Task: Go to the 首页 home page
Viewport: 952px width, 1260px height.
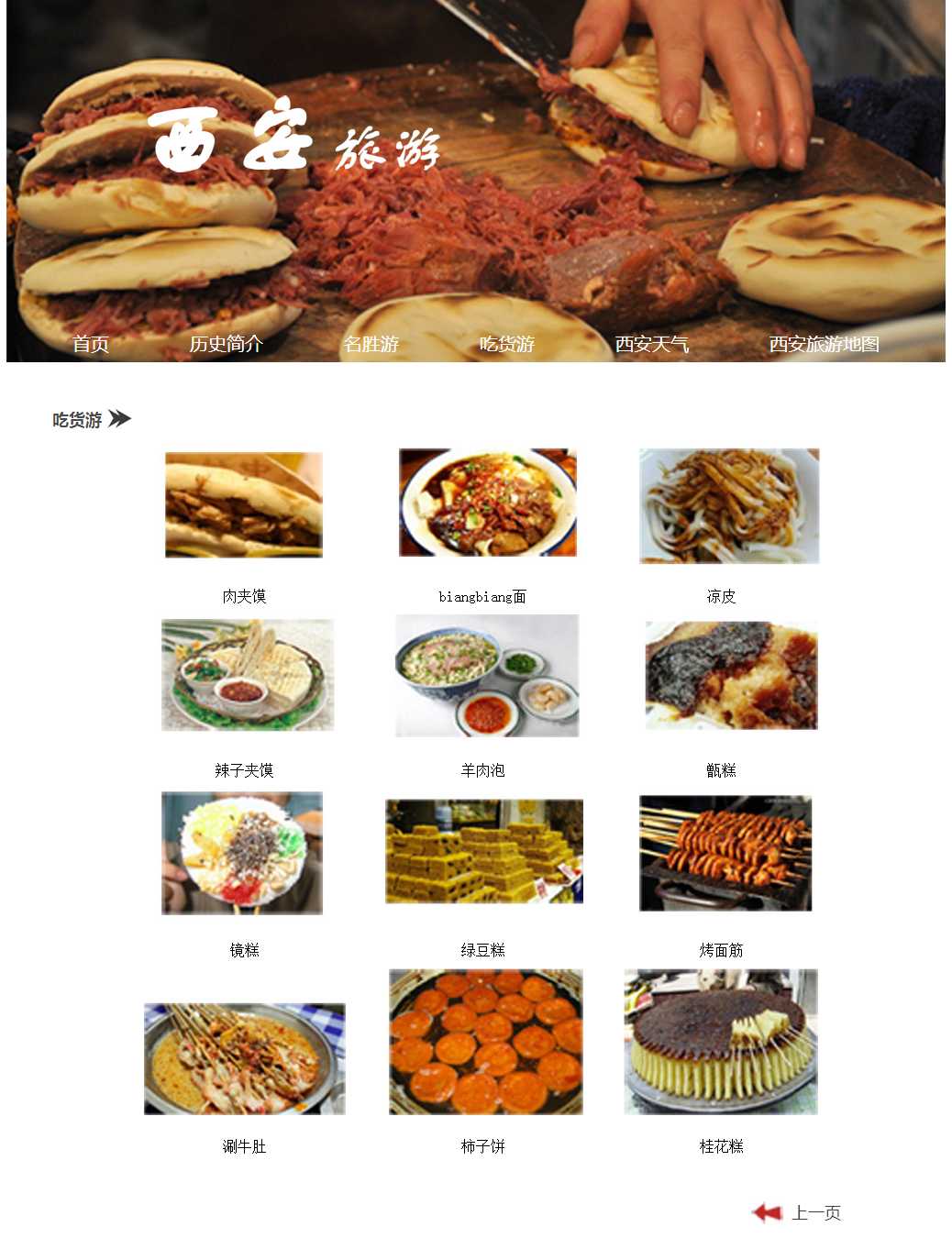Action: tap(90, 344)
